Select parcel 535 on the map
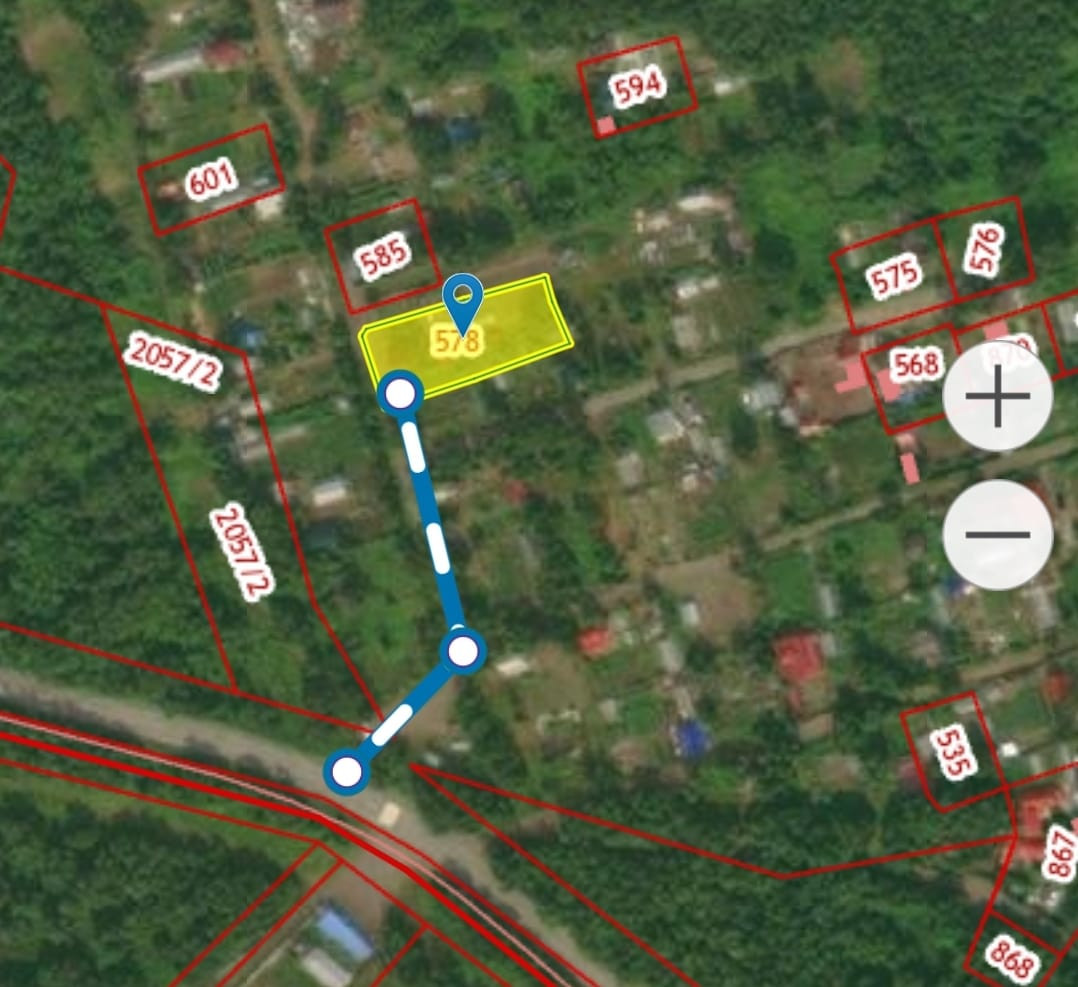 click(x=951, y=752)
